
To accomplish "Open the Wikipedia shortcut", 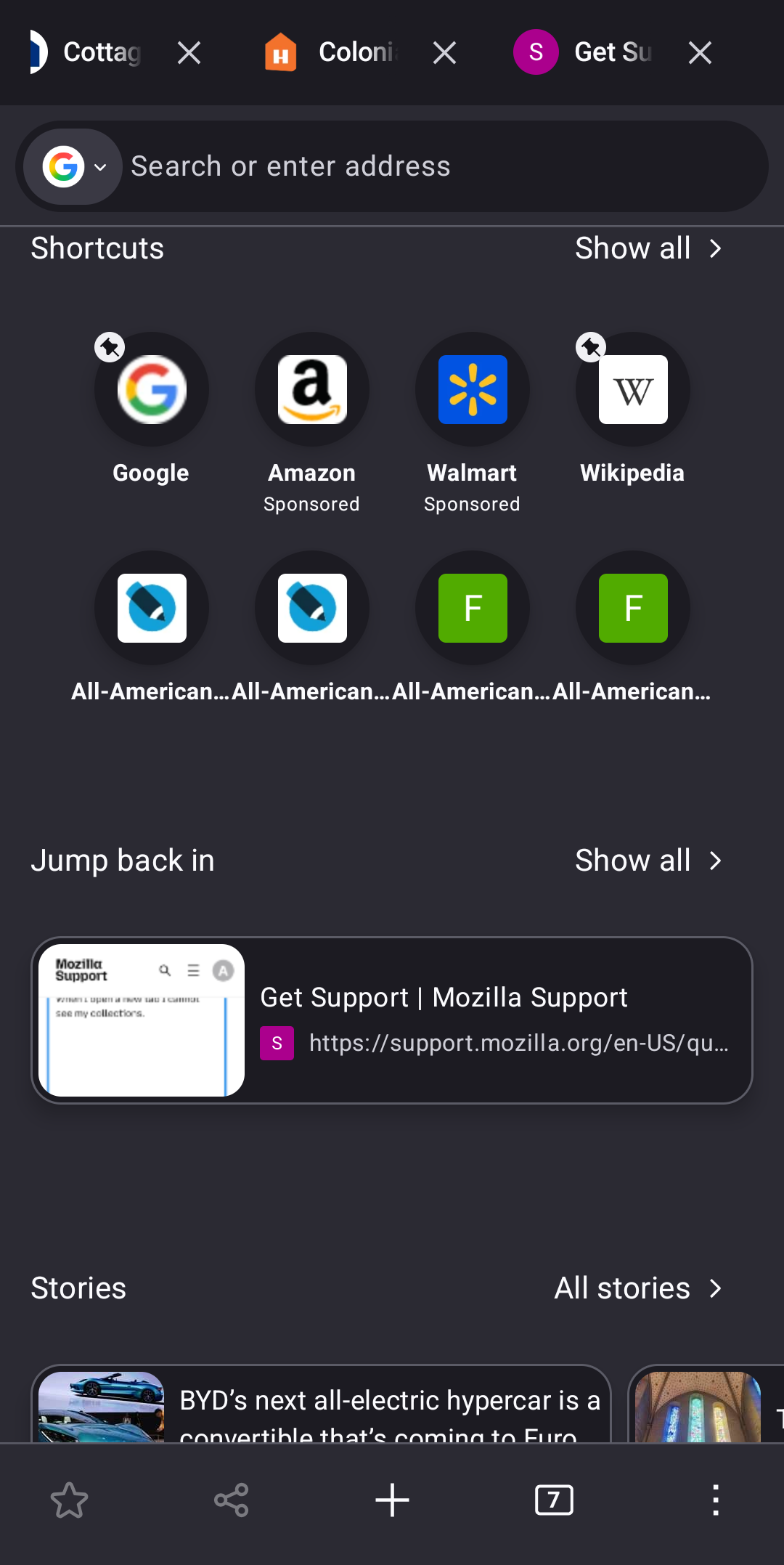I will pyautogui.click(x=633, y=390).
